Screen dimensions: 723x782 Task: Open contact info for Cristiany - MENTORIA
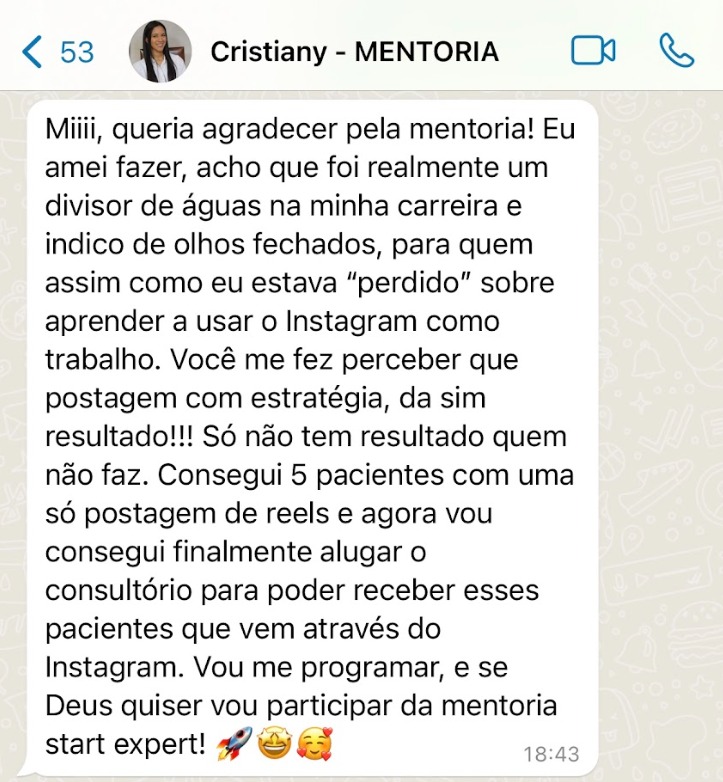click(x=354, y=51)
